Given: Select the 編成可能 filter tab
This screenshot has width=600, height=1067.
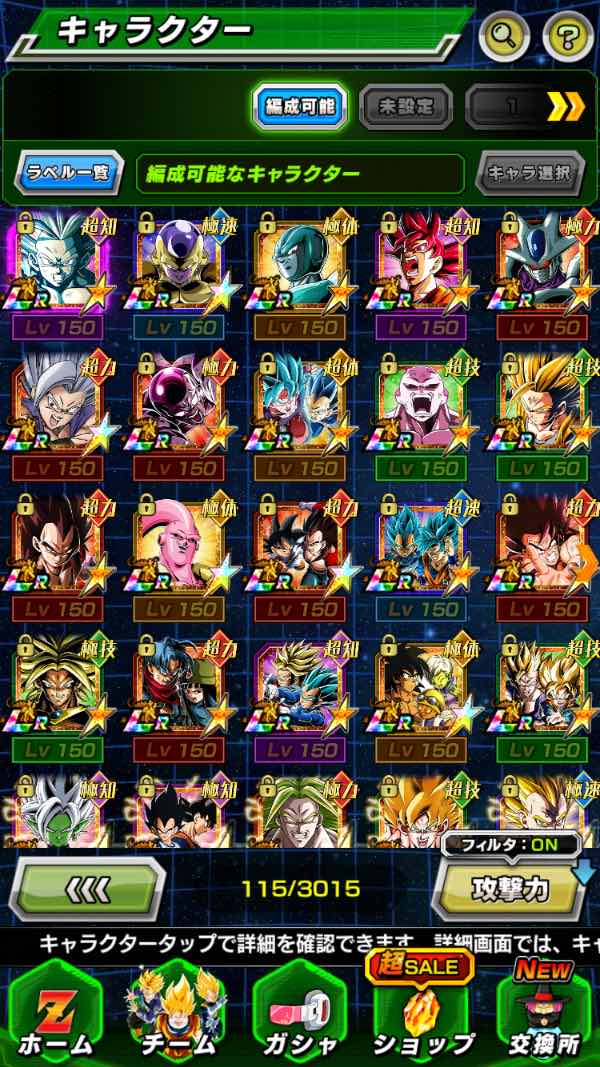Looking at the screenshot, I should point(297,106).
